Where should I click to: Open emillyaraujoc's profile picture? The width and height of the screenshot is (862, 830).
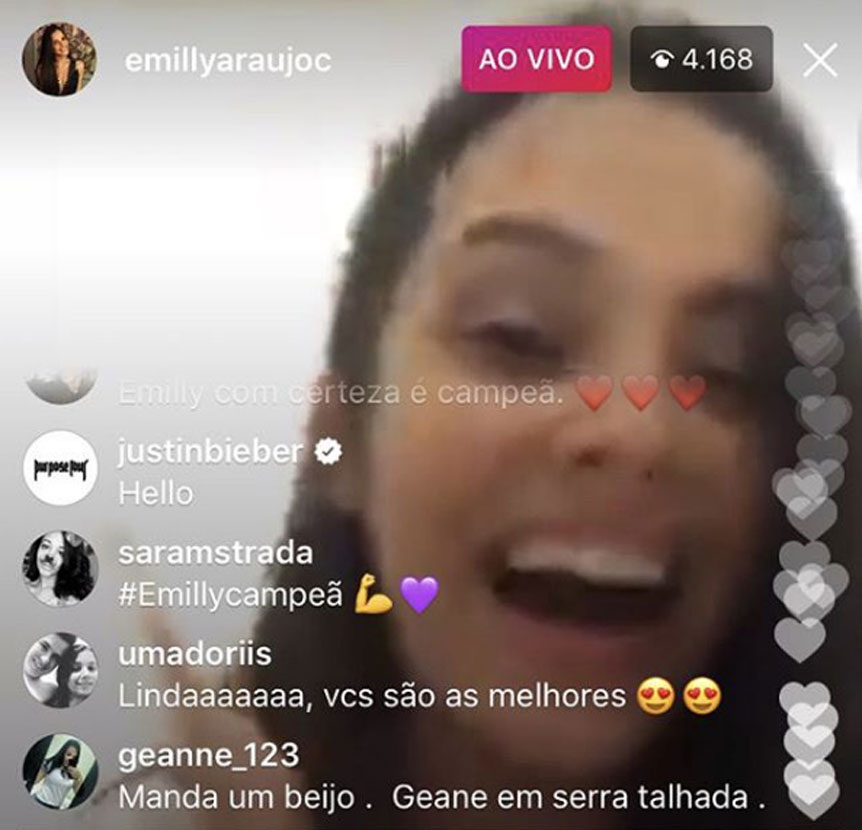pyautogui.click(x=59, y=60)
